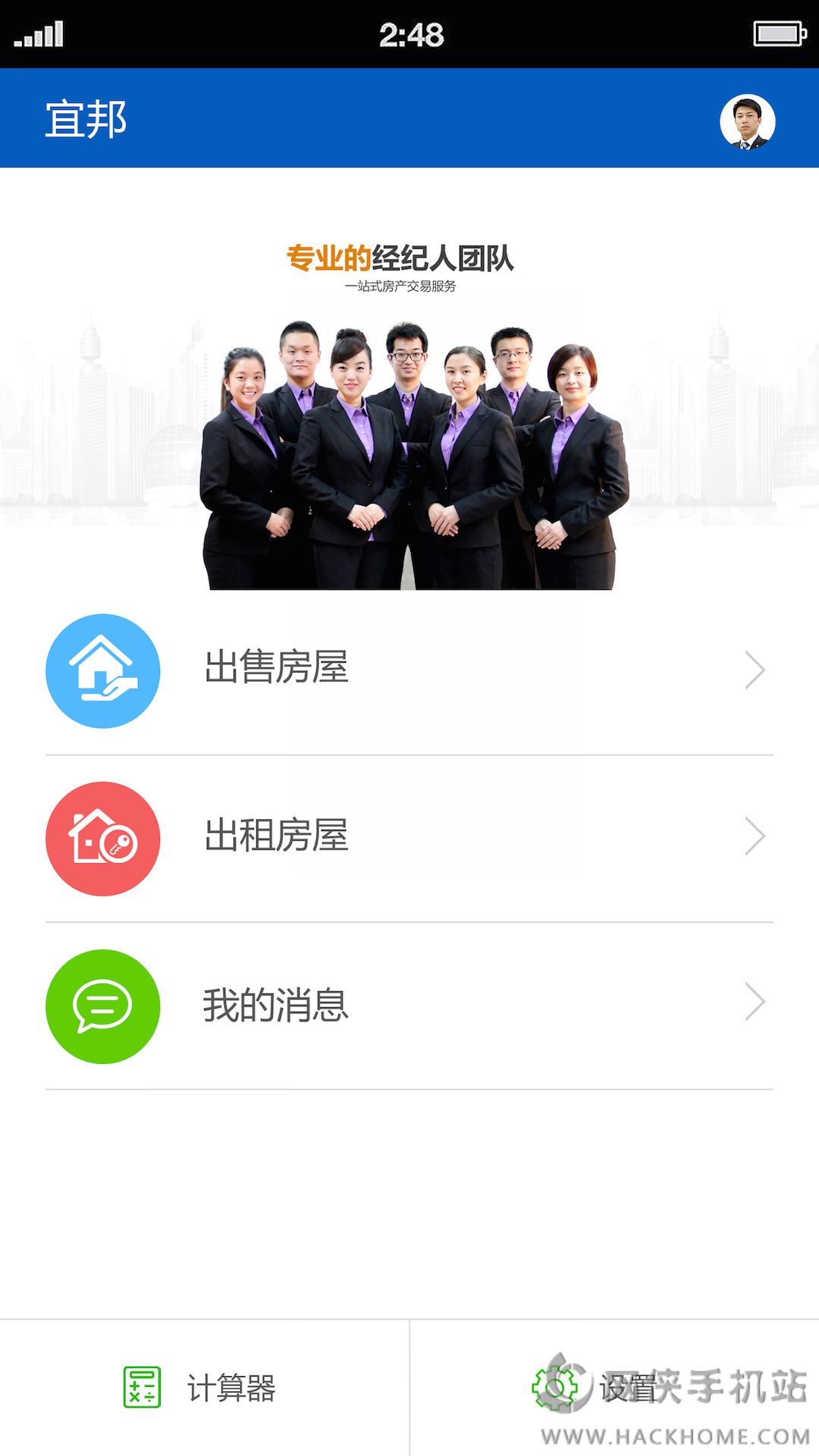The image size is (819, 1456).
Task: Open 我的消息 (my messages)
Action: (x=409, y=1006)
